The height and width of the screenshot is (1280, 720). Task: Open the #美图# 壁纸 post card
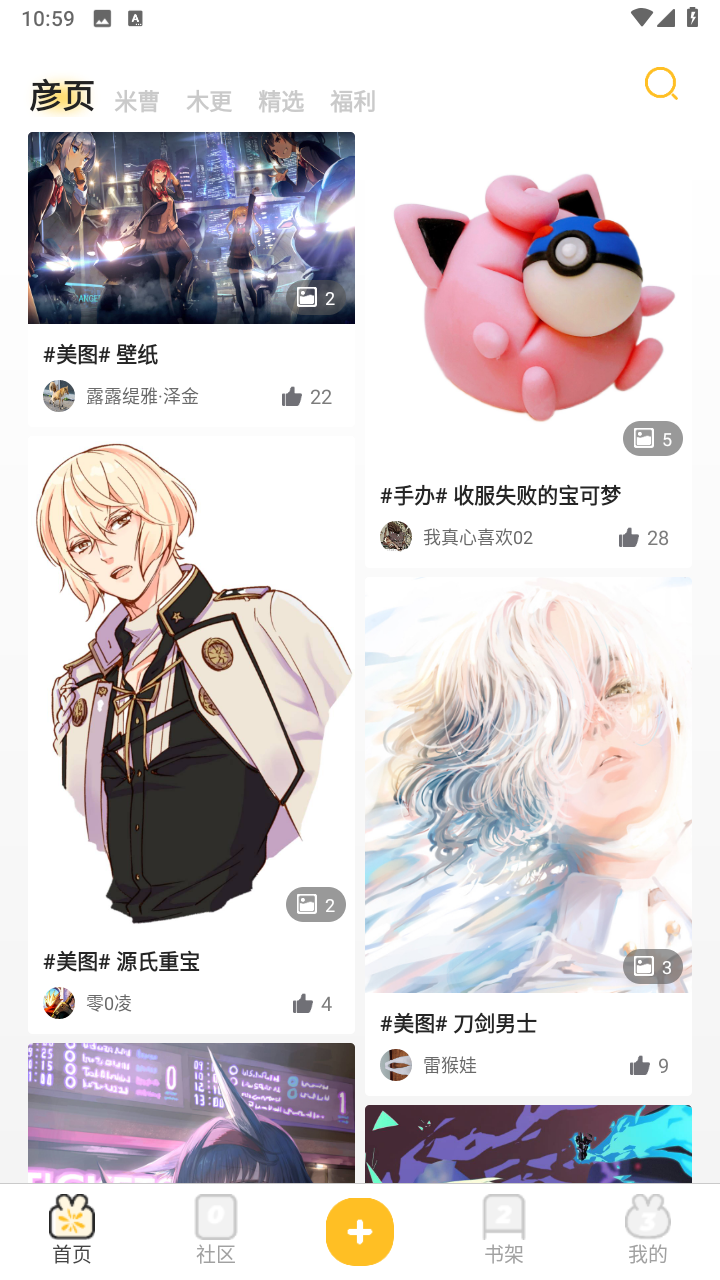point(191,279)
